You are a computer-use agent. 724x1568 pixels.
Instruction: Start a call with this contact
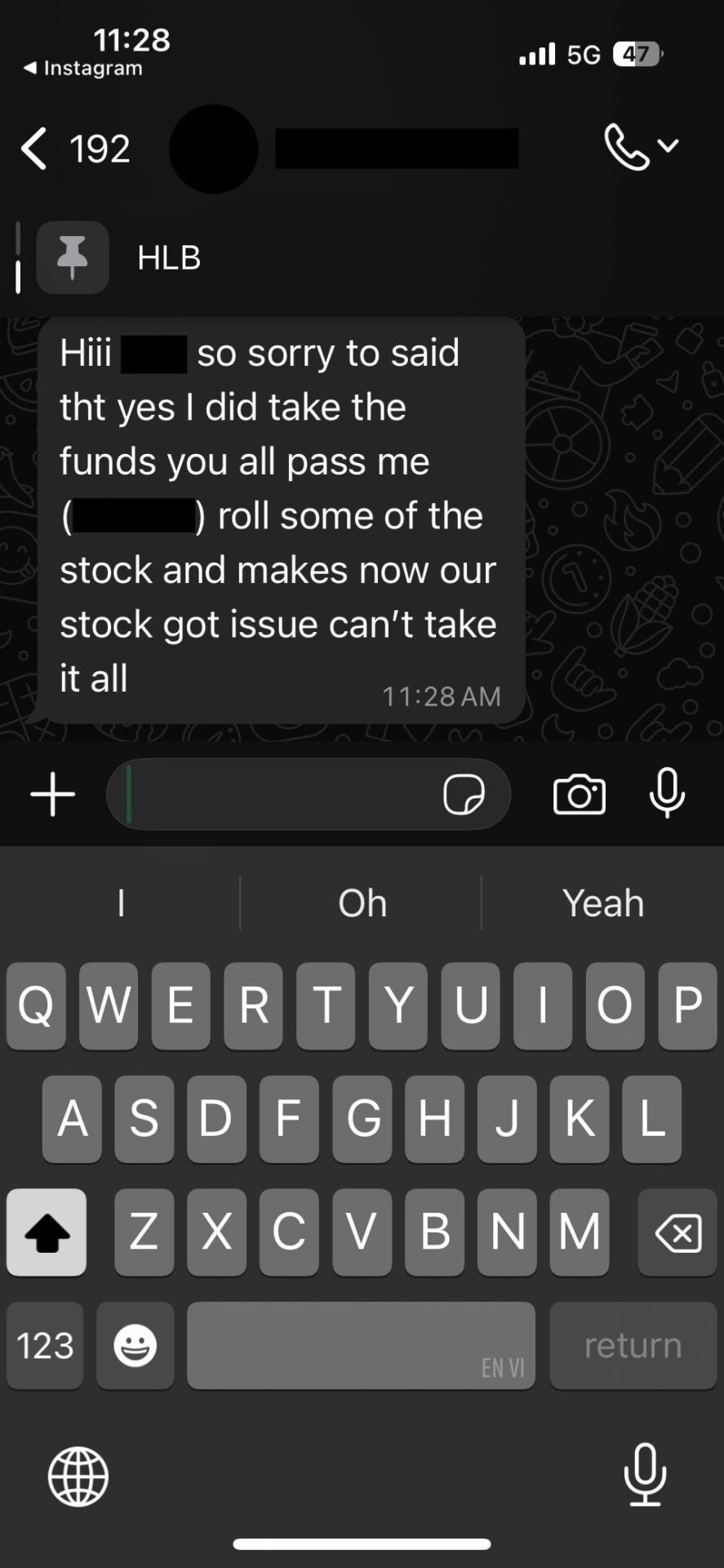pos(626,147)
